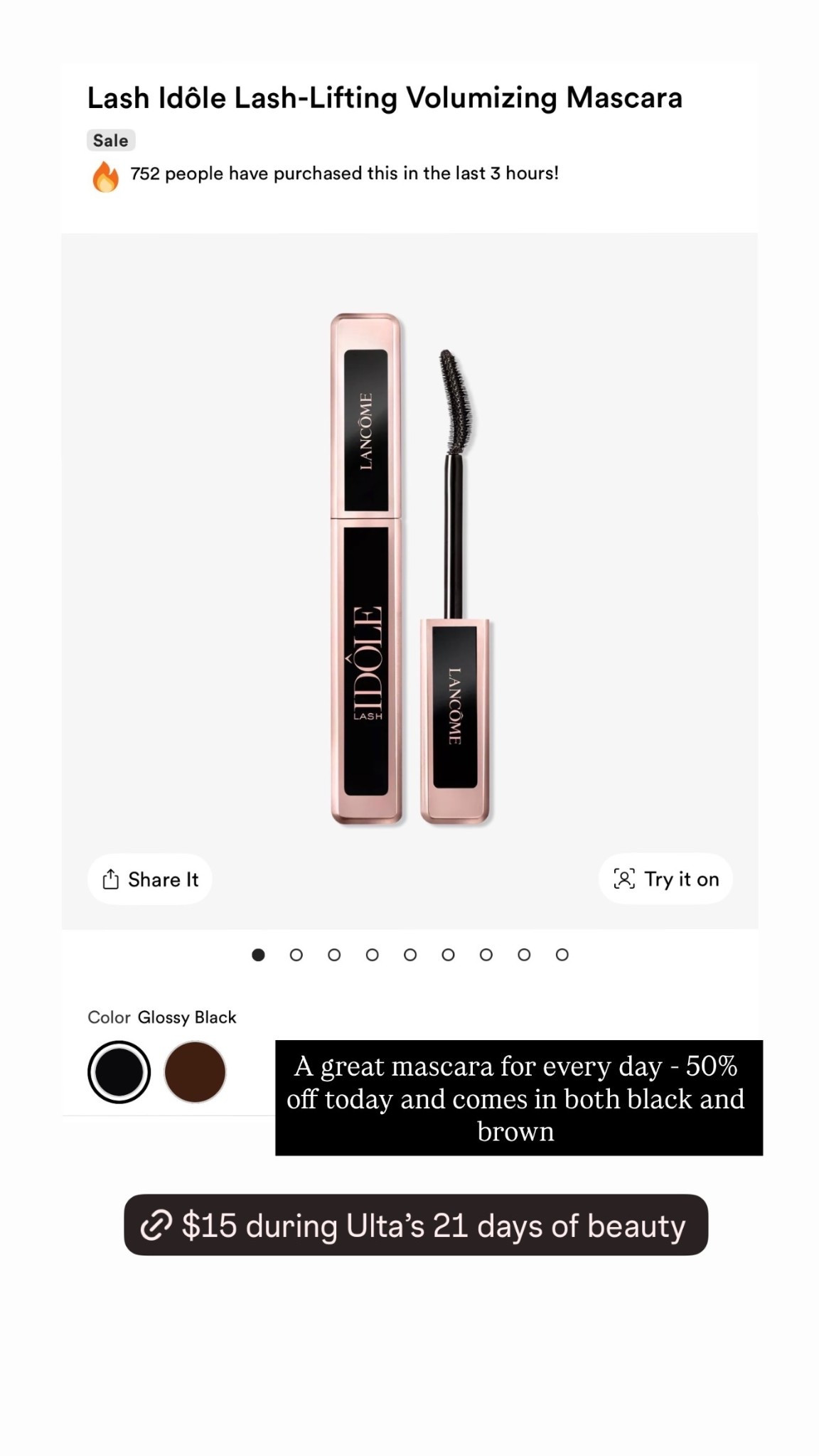Click the Color label to expand shade options
Image resolution: width=819 pixels, height=1456 pixels.
click(107, 1017)
